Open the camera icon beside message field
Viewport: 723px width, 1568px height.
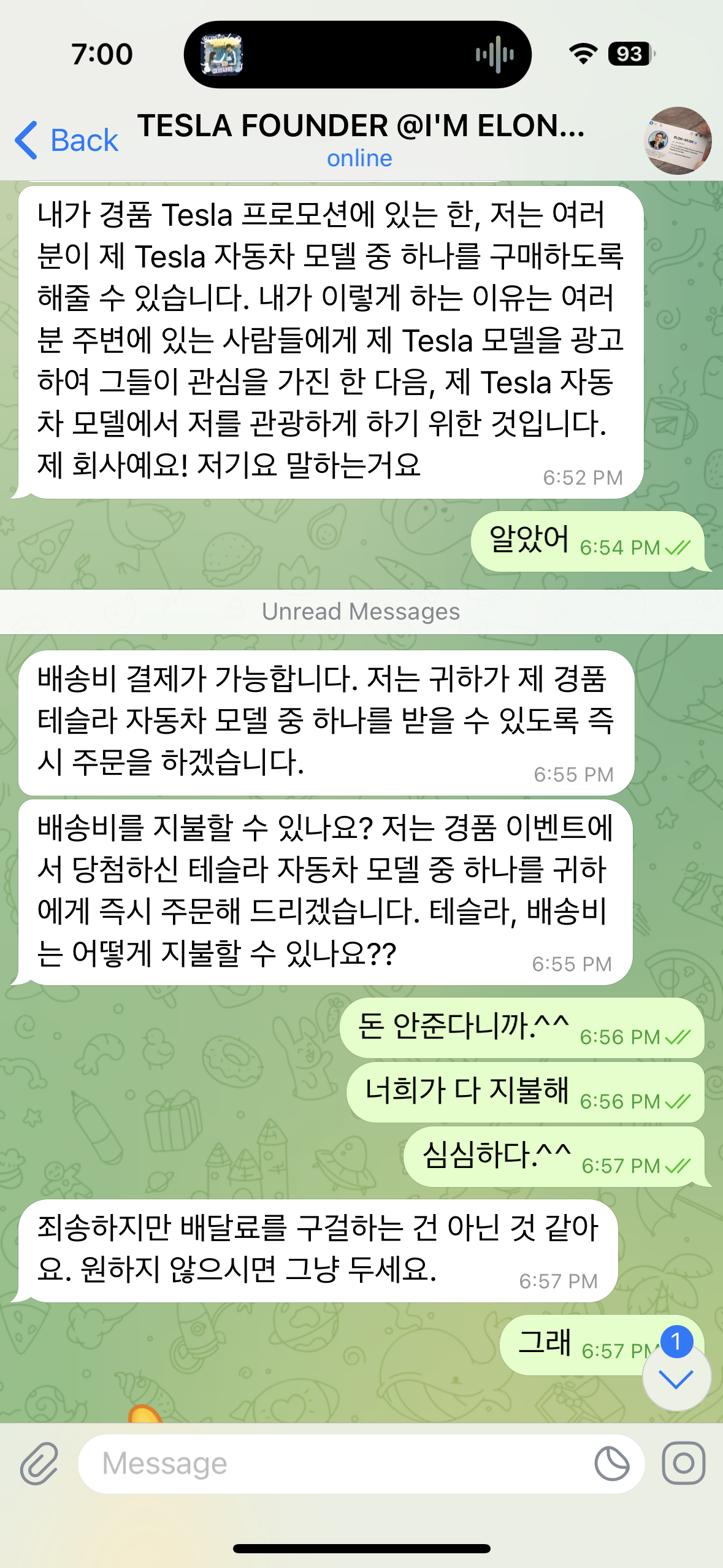[683, 1464]
